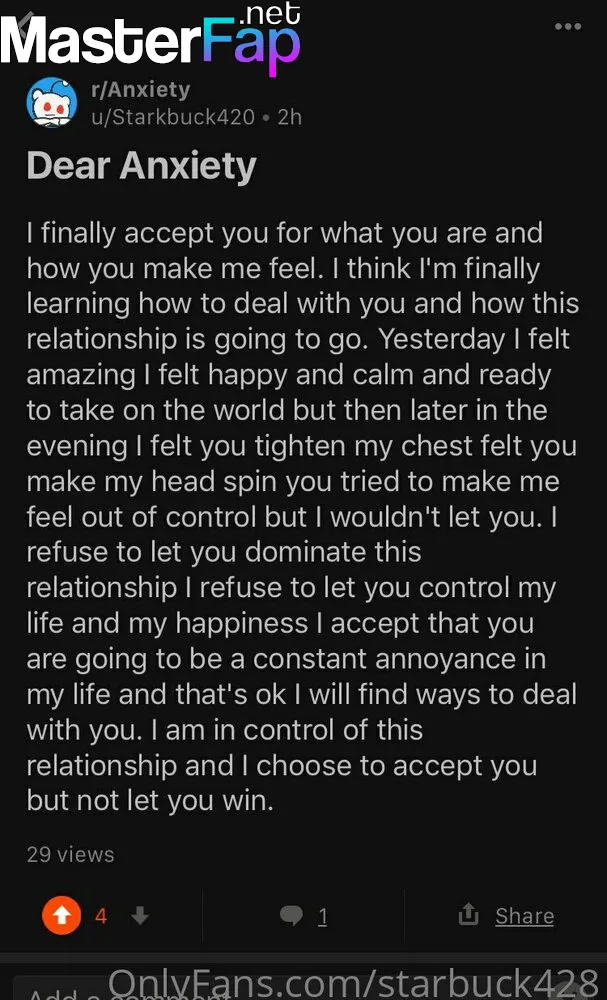Share this post
This screenshot has width=607, height=1000.
pos(506,916)
